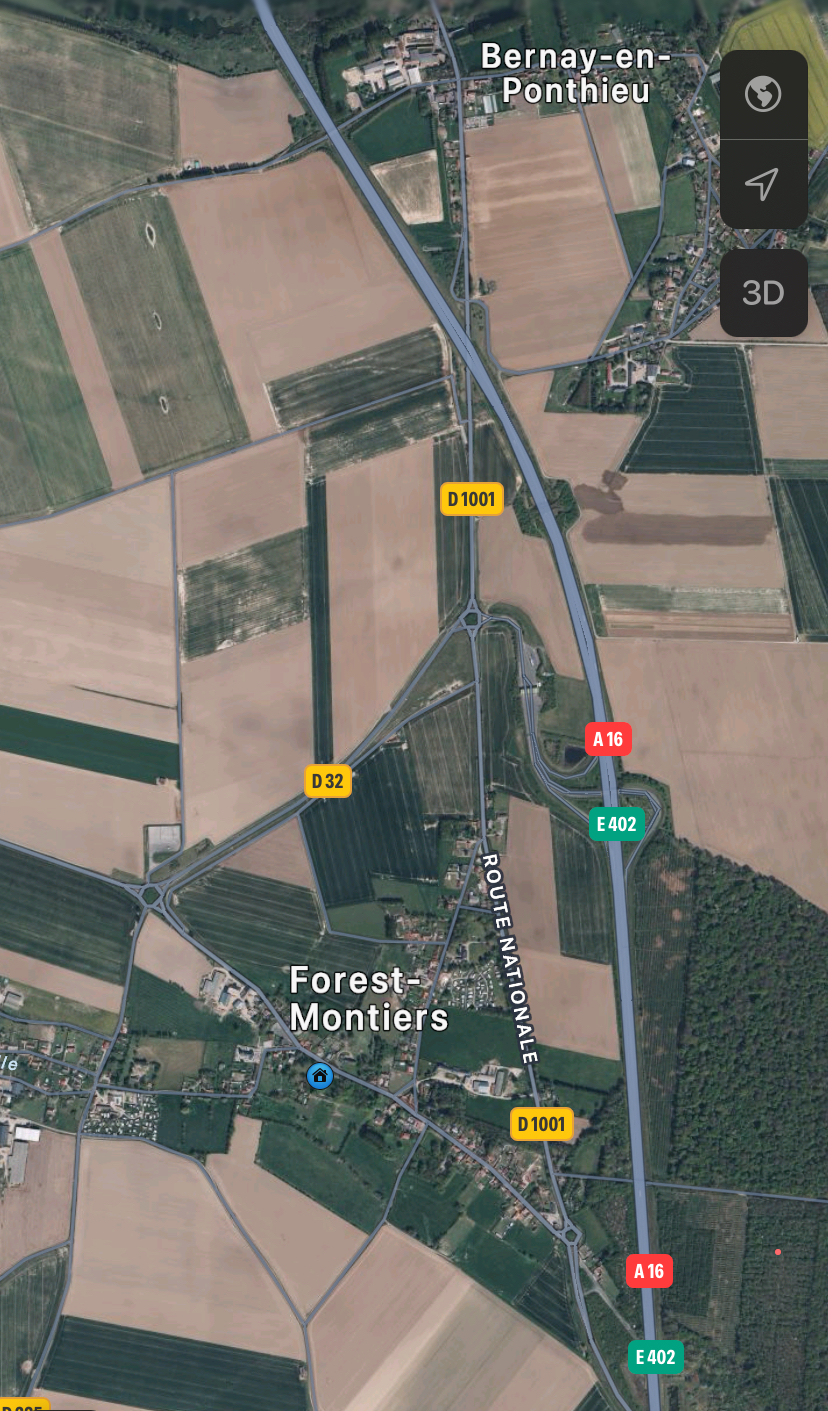Select the blue home pin marker
Image resolution: width=828 pixels, height=1411 pixels.
tap(320, 1076)
